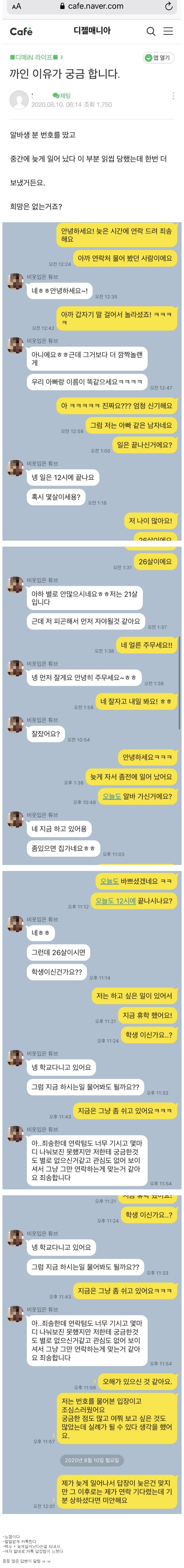184x1568 pixels.
Task: Search within the cafe
Action: point(150,31)
